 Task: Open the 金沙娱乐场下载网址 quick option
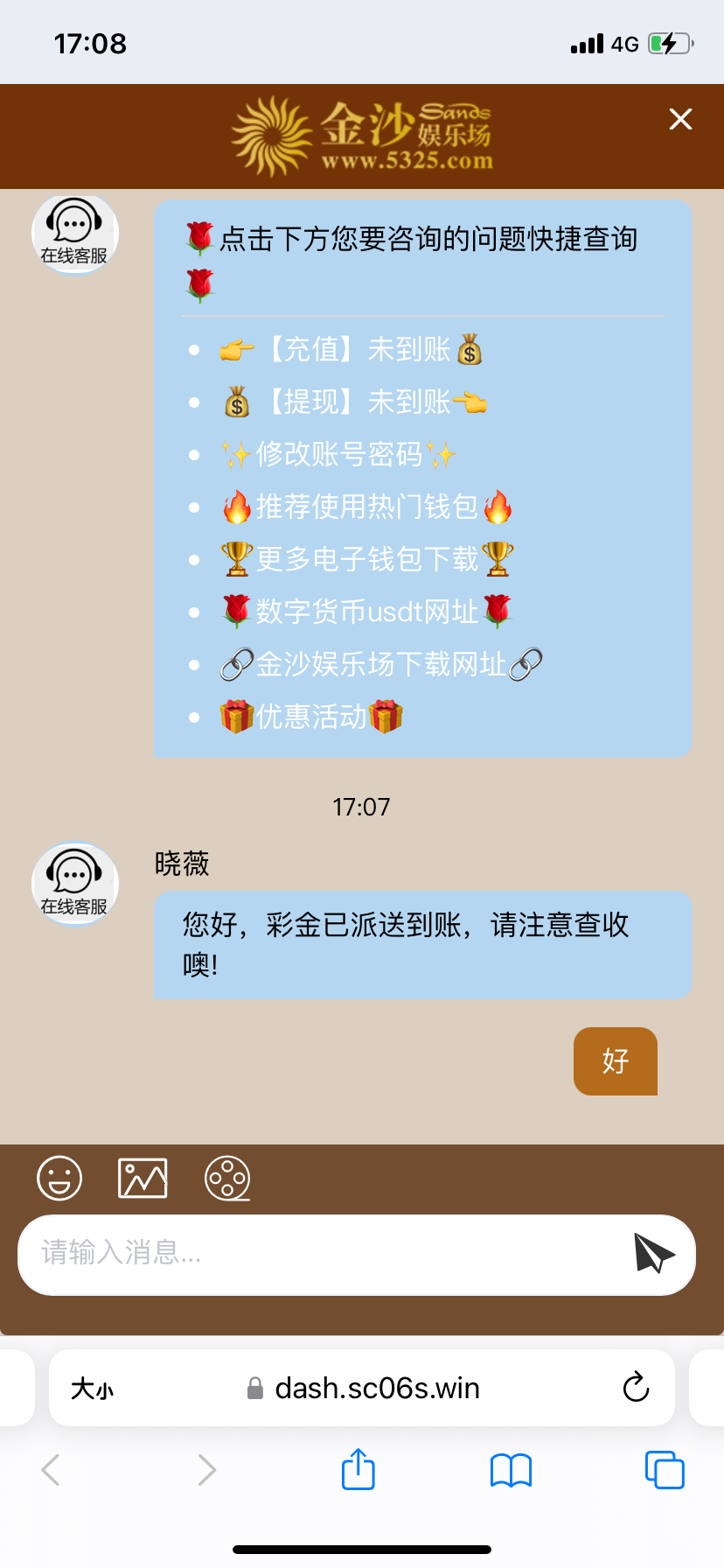click(x=381, y=664)
